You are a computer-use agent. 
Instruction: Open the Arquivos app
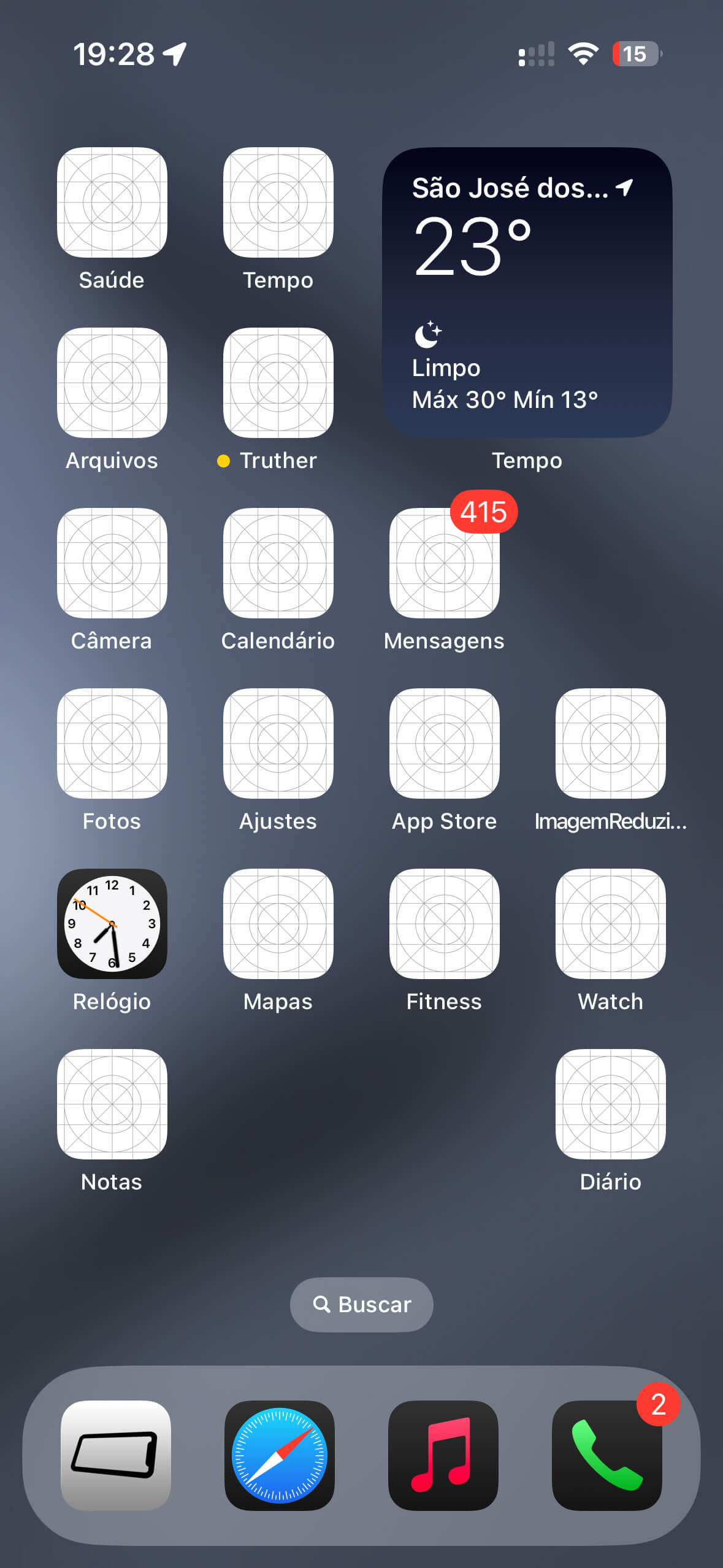click(112, 383)
